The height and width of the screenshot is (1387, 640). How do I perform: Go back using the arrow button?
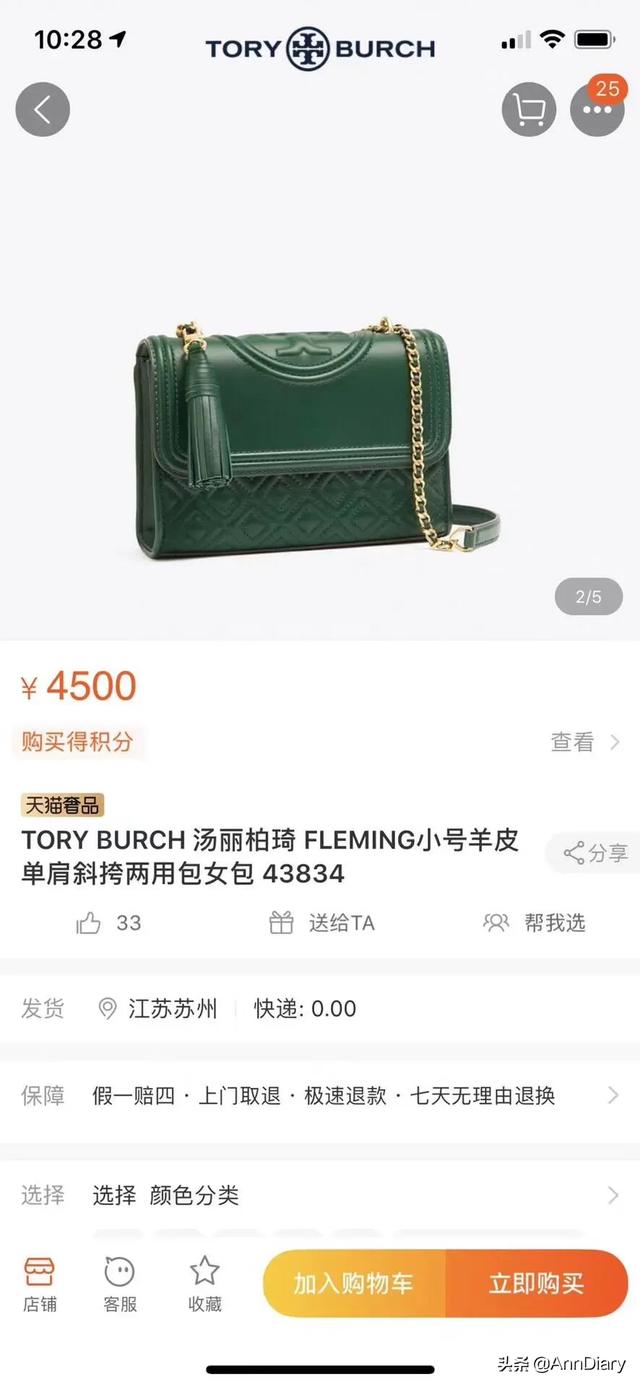[x=43, y=110]
